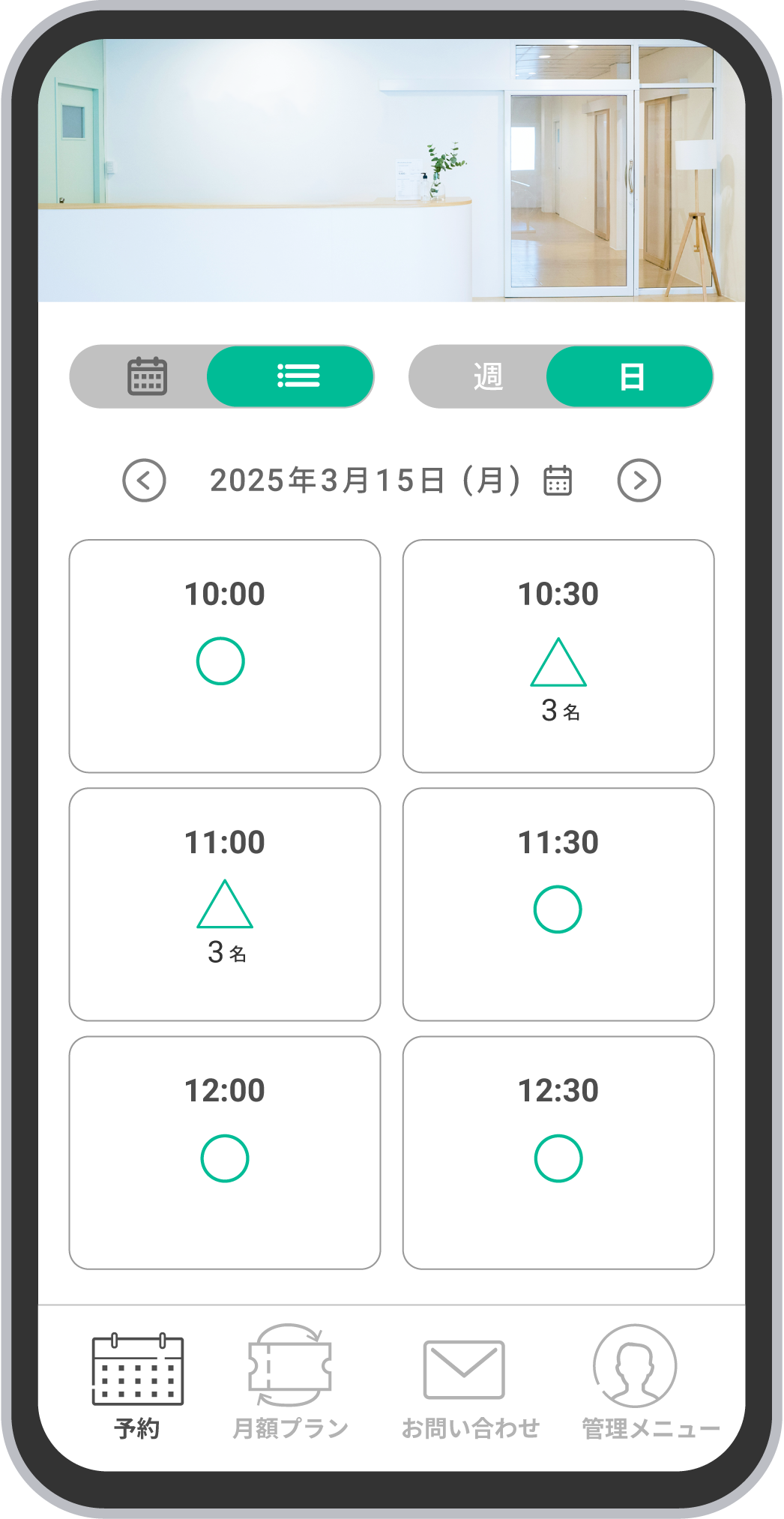The image size is (784, 1519).
Task: Go to the next day
Action: (x=639, y=481)
